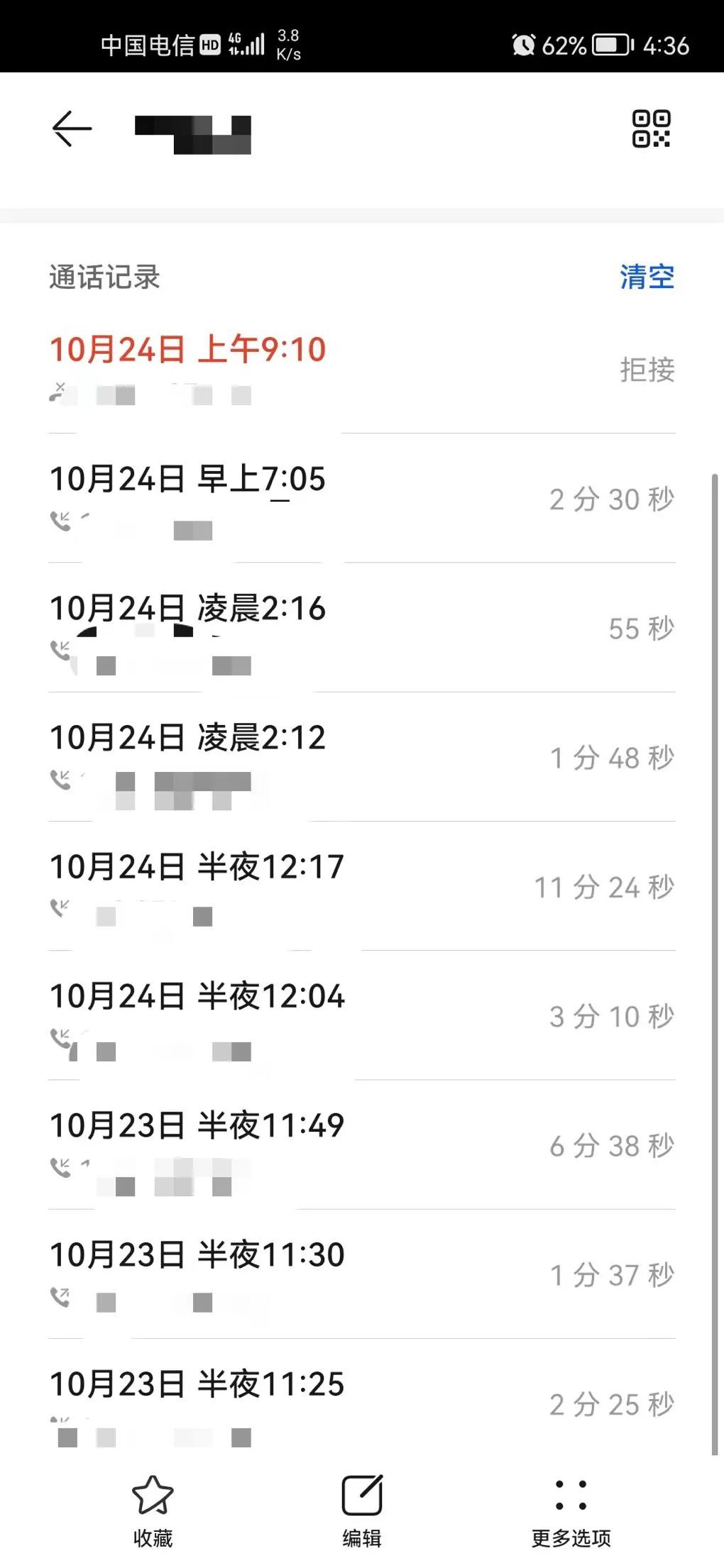Open the 10月24日 凌晨2:16 call record
This screenshot has height=1568, width=724.
coord(284,624)
